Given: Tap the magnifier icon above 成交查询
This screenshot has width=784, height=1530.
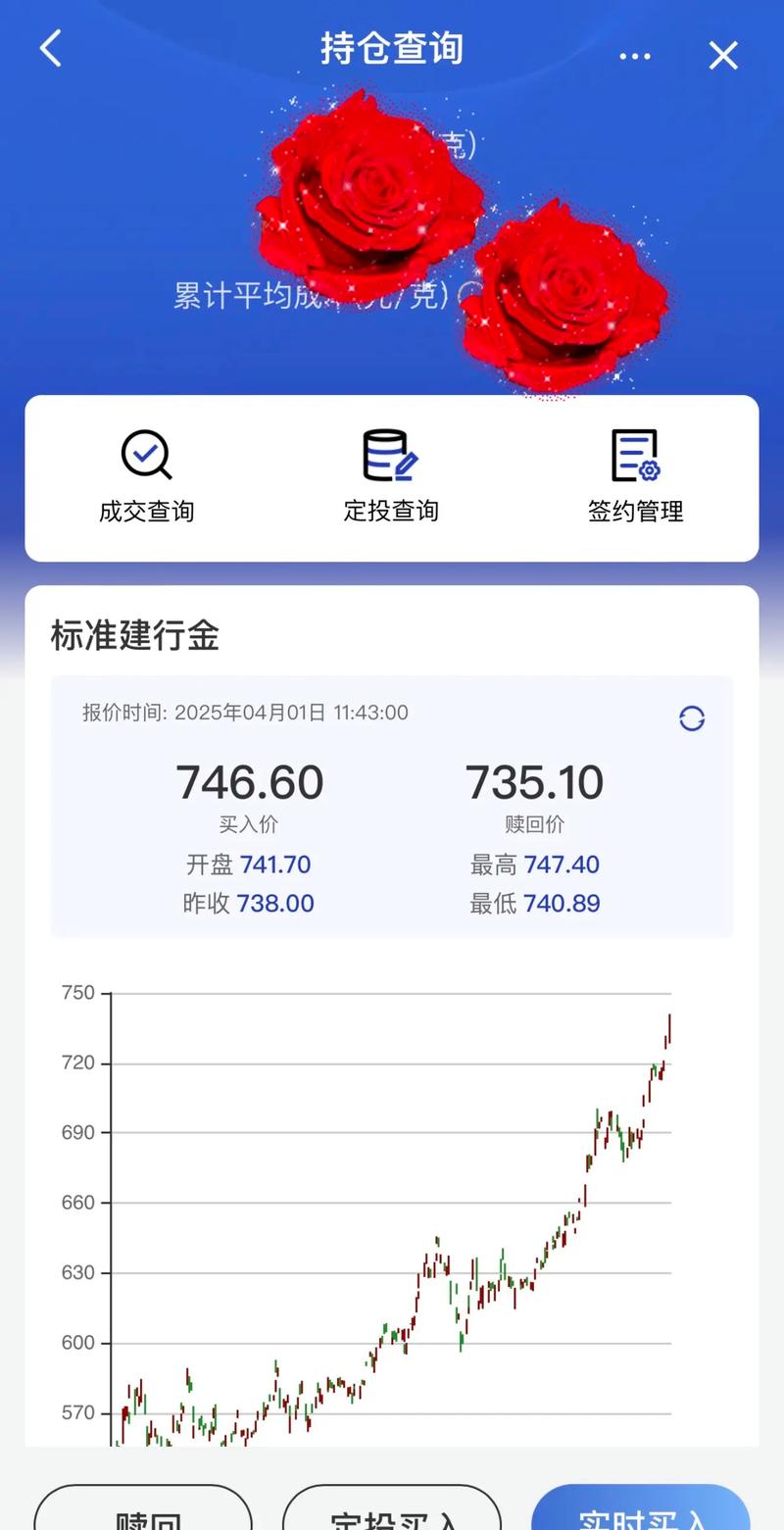Looking at the screenshot, I should click(146, 453).
